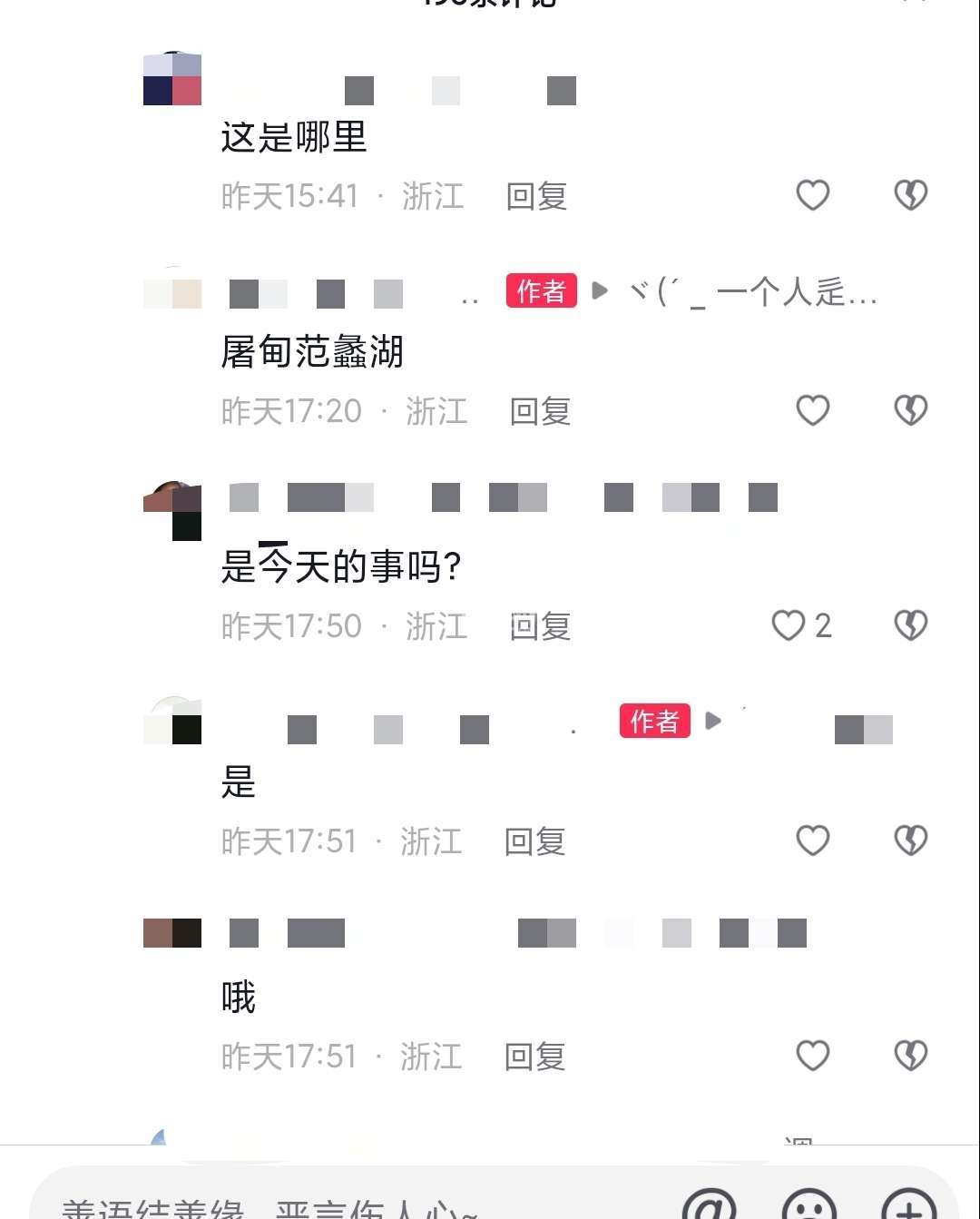980x1219 pixels.
Task: Like the comment "是今天的事吗?"
Action: coord(789,625)
